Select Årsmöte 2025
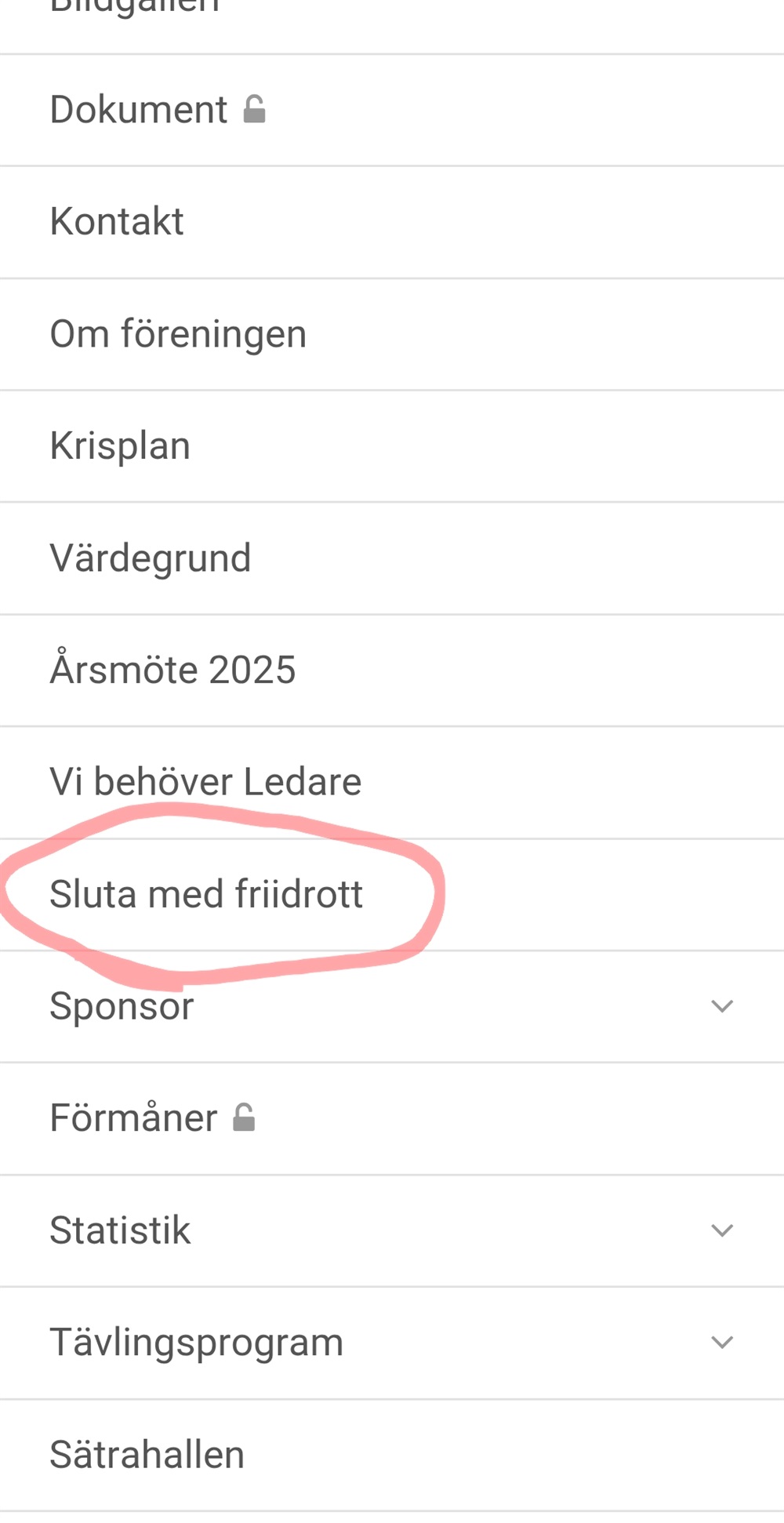784x1523 pixels. click(x=172, y=671)
